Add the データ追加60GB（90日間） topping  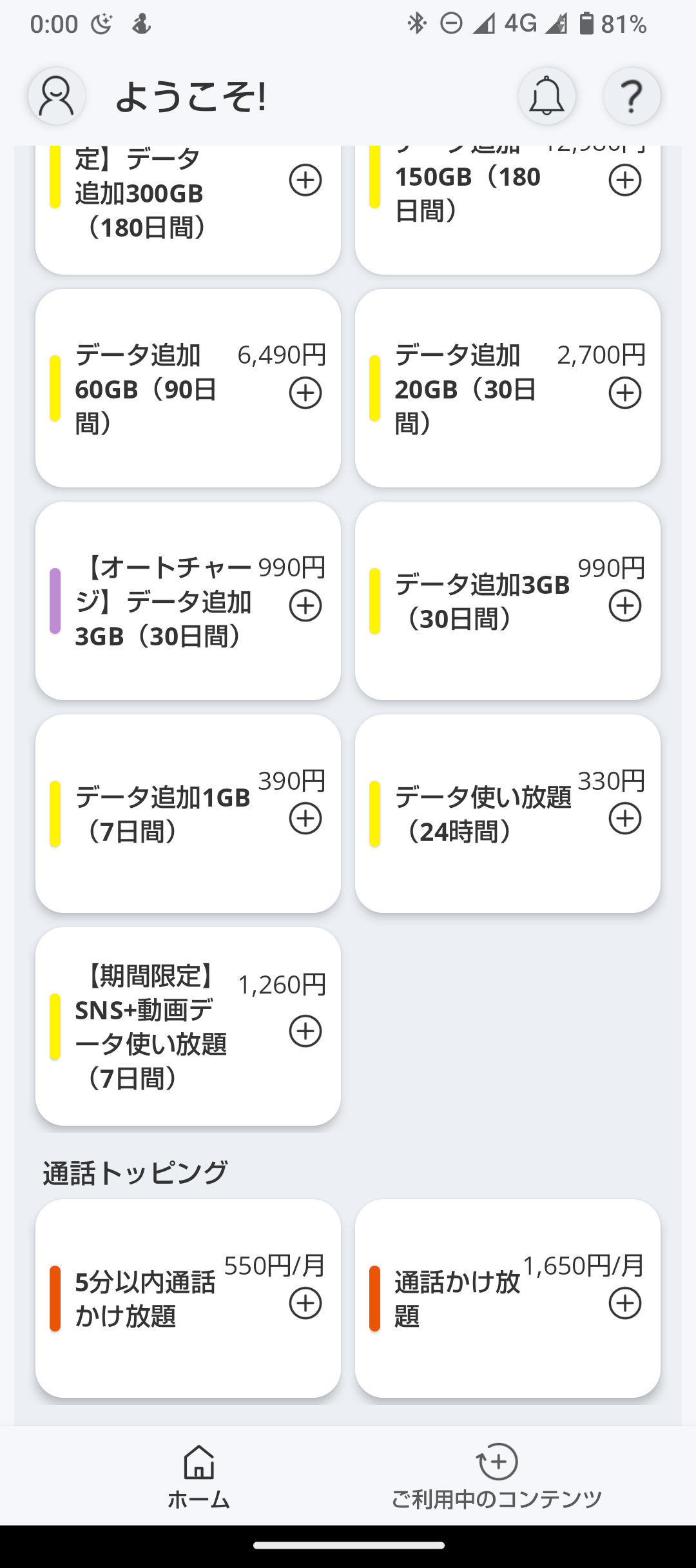(305, 393)
